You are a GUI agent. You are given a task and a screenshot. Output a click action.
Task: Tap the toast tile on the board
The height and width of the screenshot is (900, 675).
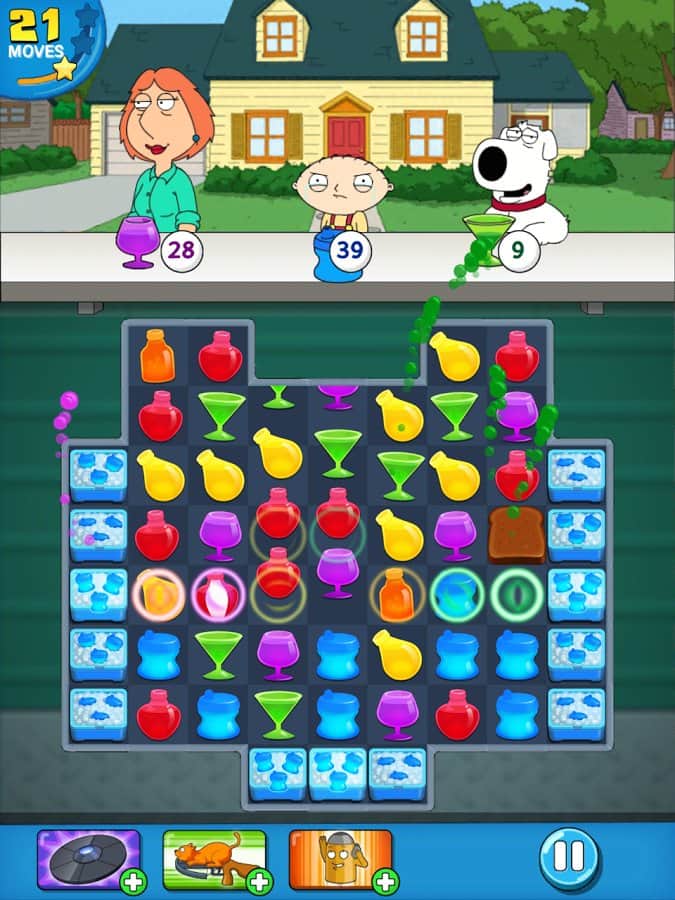click(x=517, y=533)
